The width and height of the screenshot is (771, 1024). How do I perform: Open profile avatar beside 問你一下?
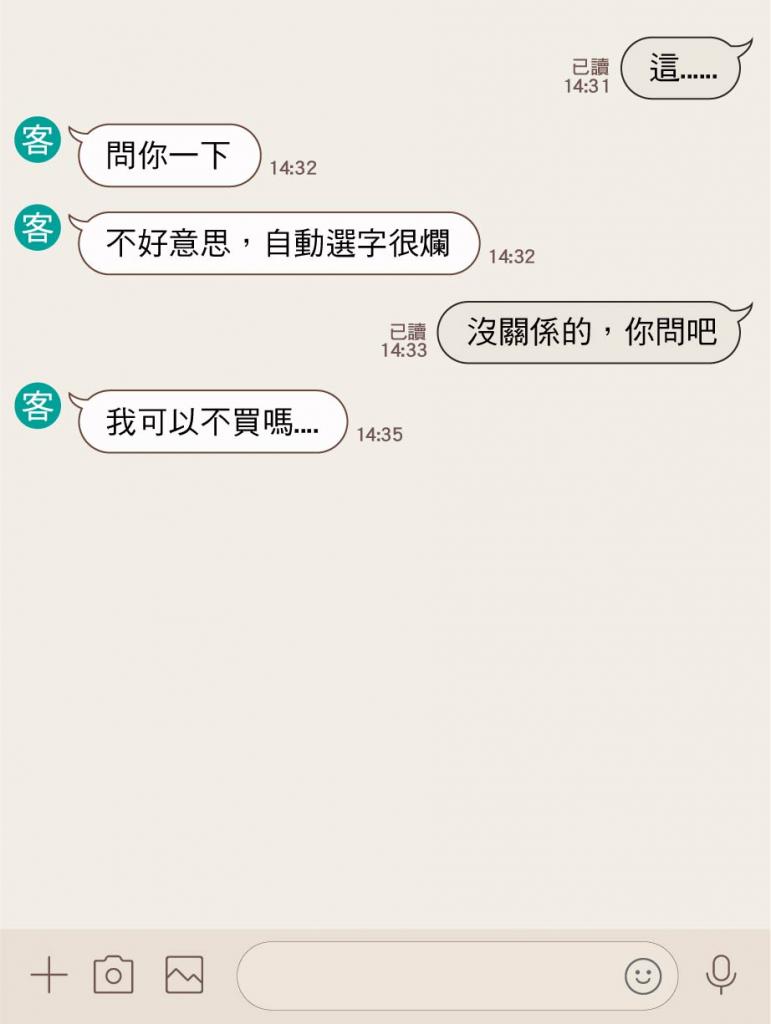click(38, 141)
